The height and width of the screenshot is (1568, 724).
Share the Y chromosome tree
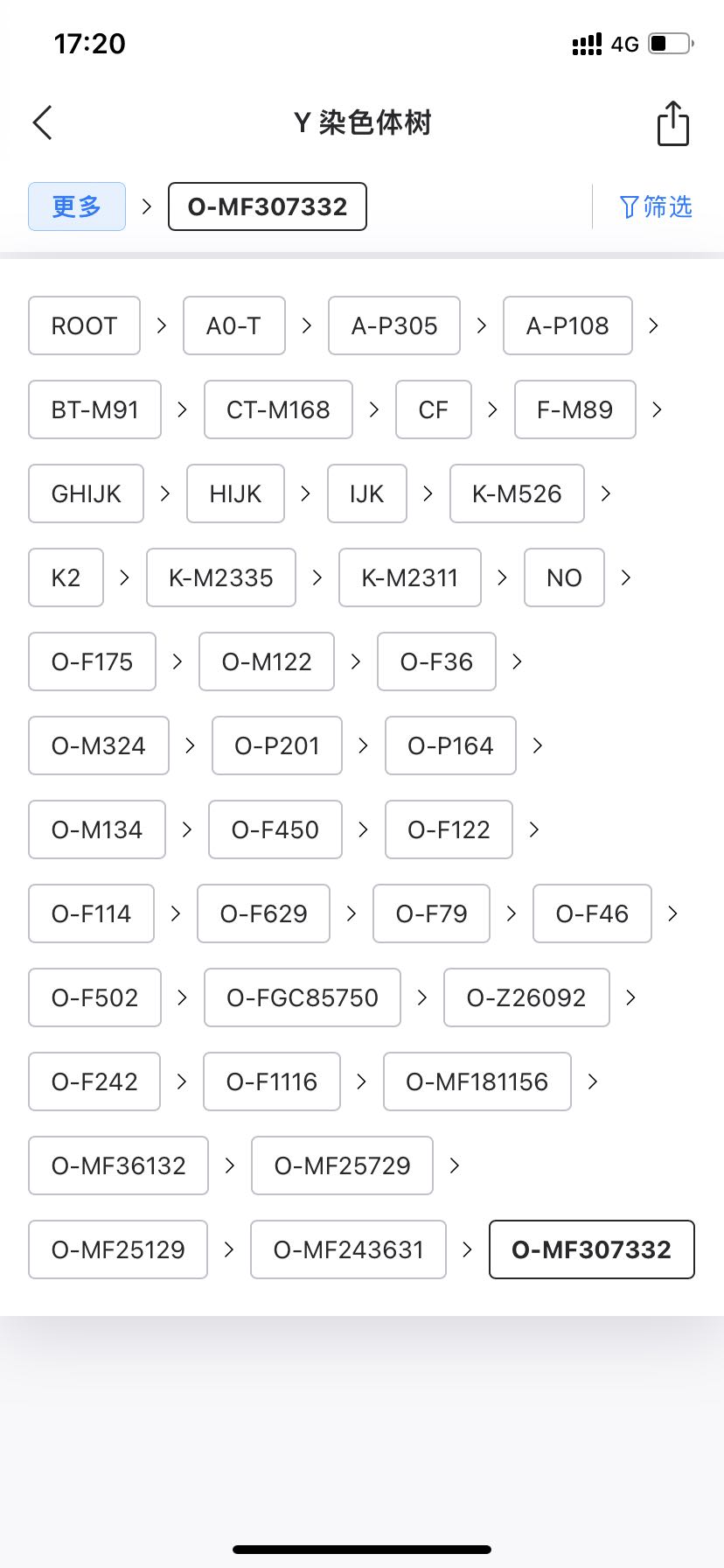pos(672,122)
